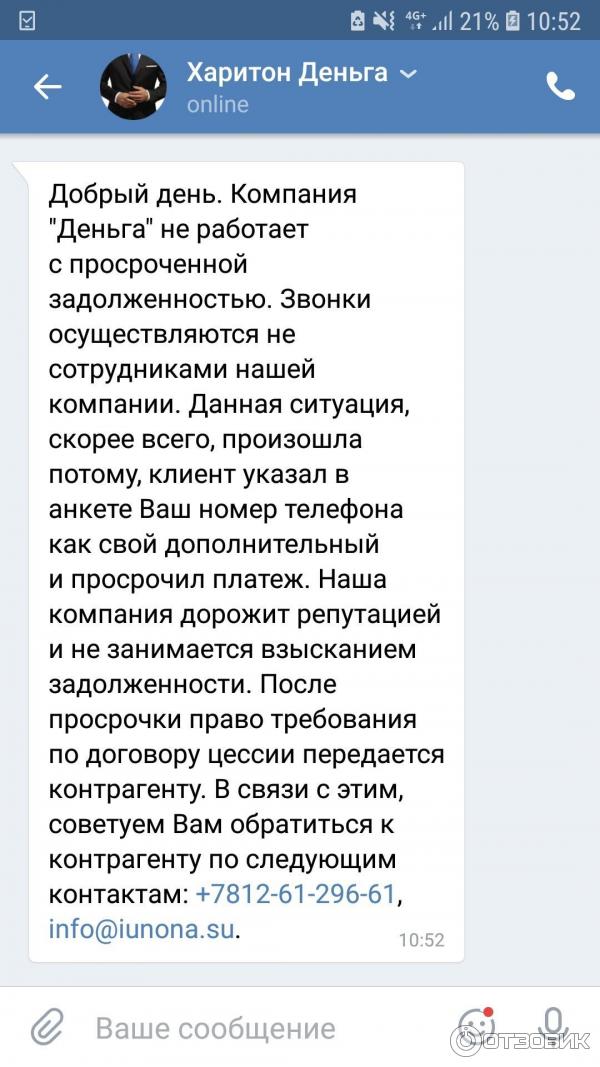Call Харитон Деньга with the phone icon
The height and width of the screenshot is (1067, 600).
pyautogui.click(x=560, y=87)
